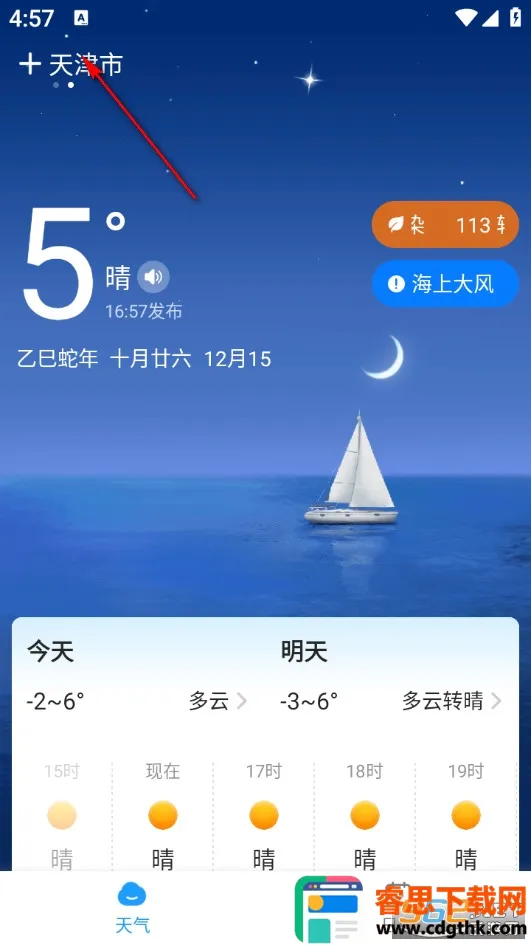Open tomorrow's forecast 明天 多云转晴
This screenshot has width=531, height=945.
(x=392, y=677)
